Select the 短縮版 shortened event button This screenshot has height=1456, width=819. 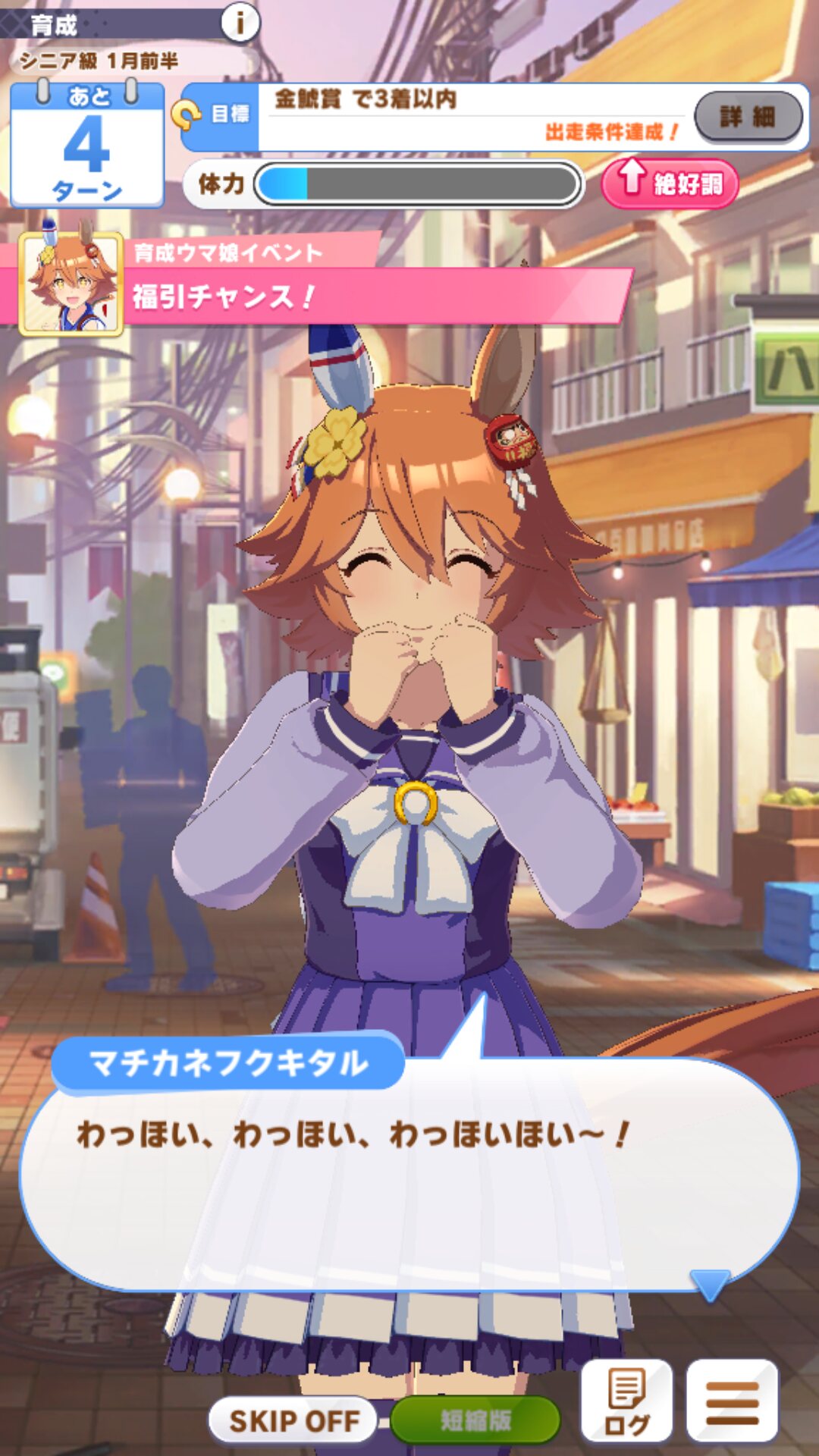pos(475,1420)
